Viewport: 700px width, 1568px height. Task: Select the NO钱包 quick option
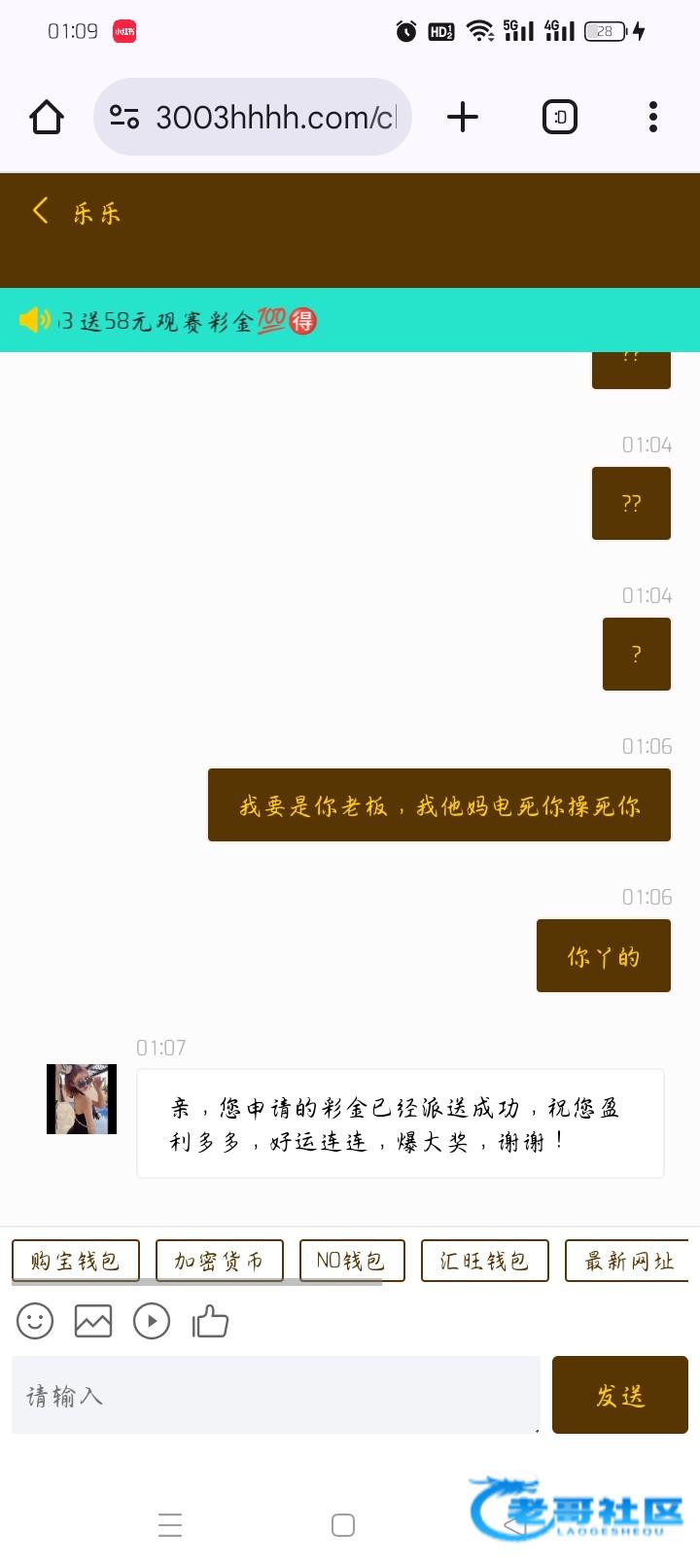[351, 1261]
